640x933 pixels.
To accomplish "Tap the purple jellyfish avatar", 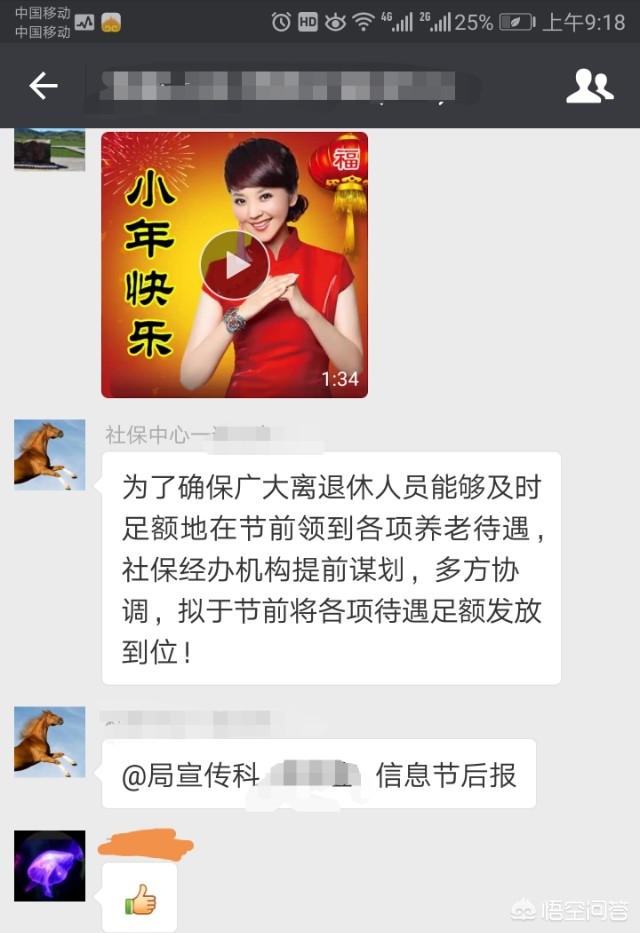I will 49,866.
